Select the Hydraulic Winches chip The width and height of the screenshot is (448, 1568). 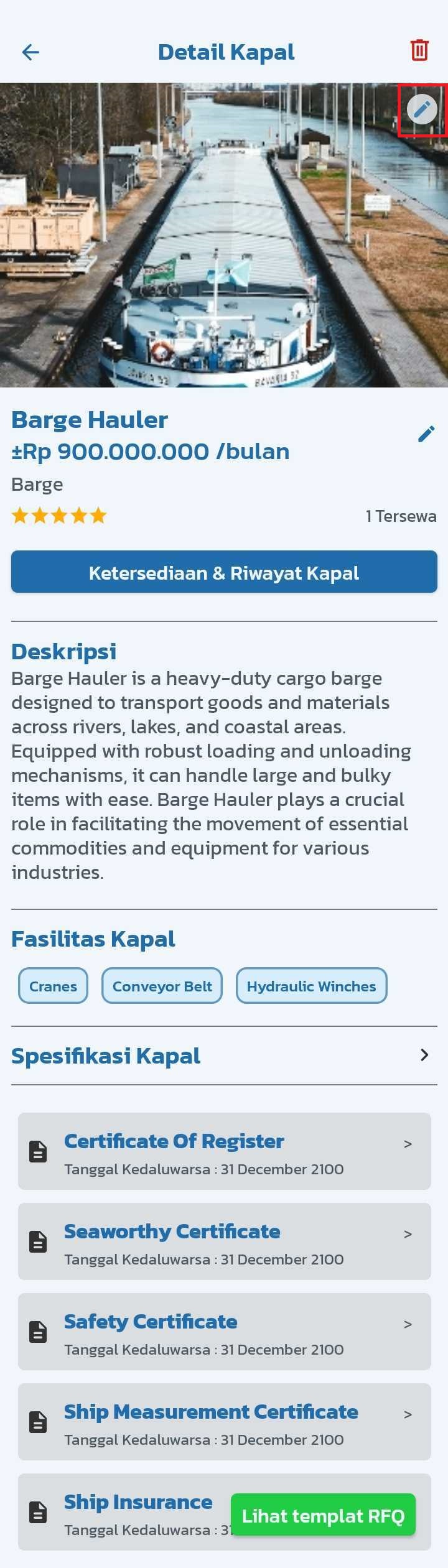click(311, 986)
